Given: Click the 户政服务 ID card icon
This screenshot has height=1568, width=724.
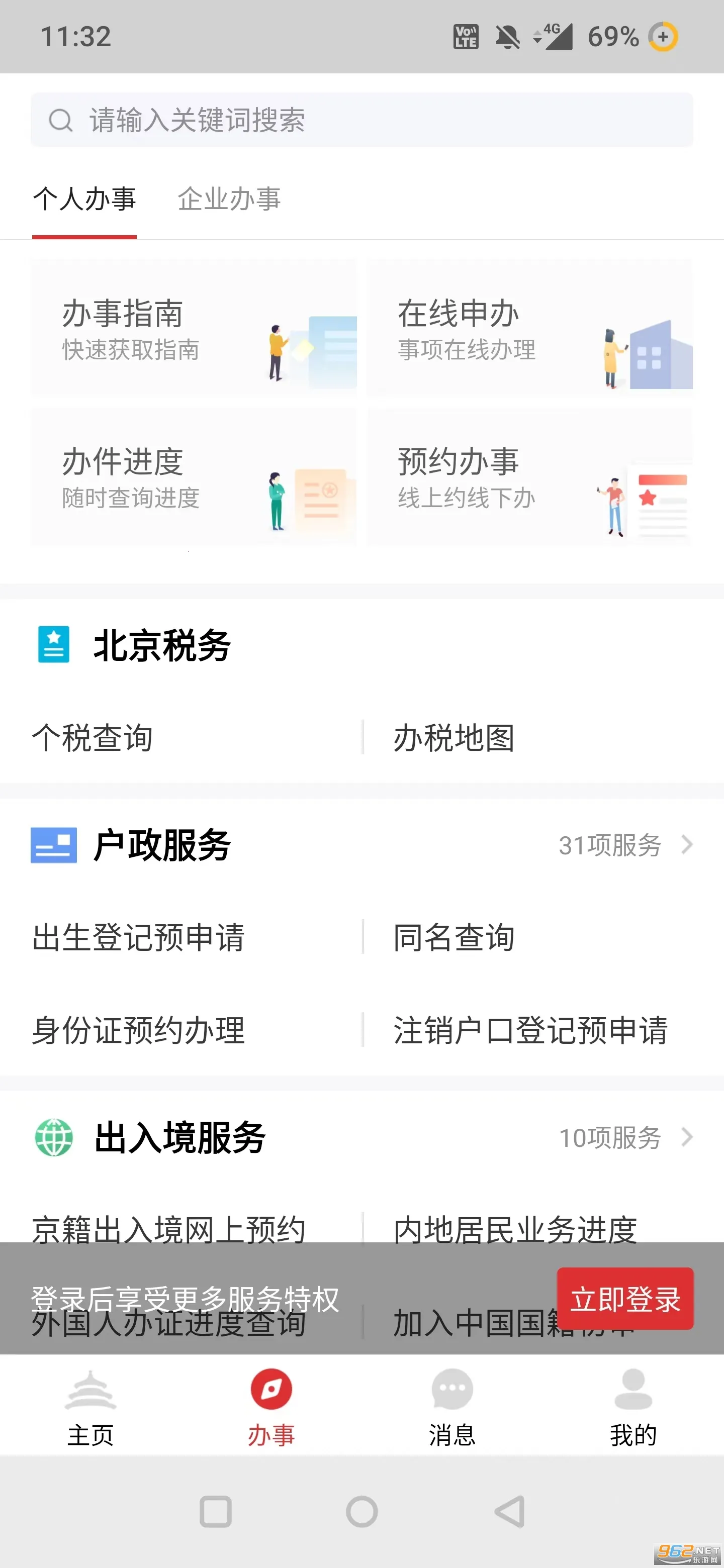Looking at the screenshot, I should pyautogui.click(x=54, y=845).
